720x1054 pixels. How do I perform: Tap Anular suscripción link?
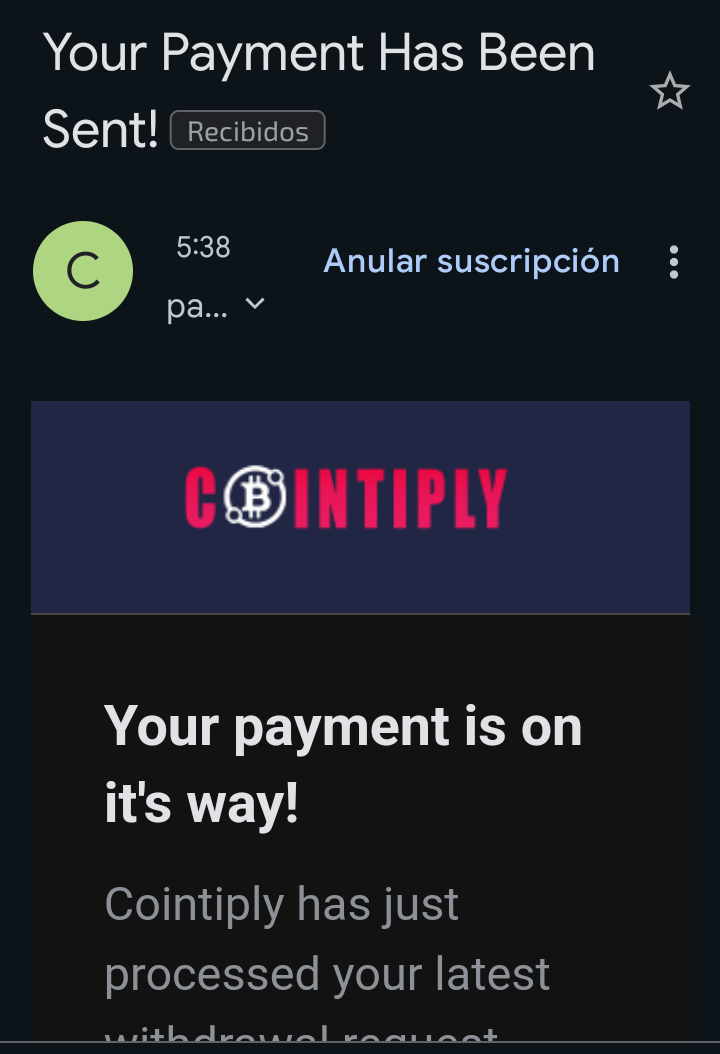pyautogui.click(x=471, y=261)
